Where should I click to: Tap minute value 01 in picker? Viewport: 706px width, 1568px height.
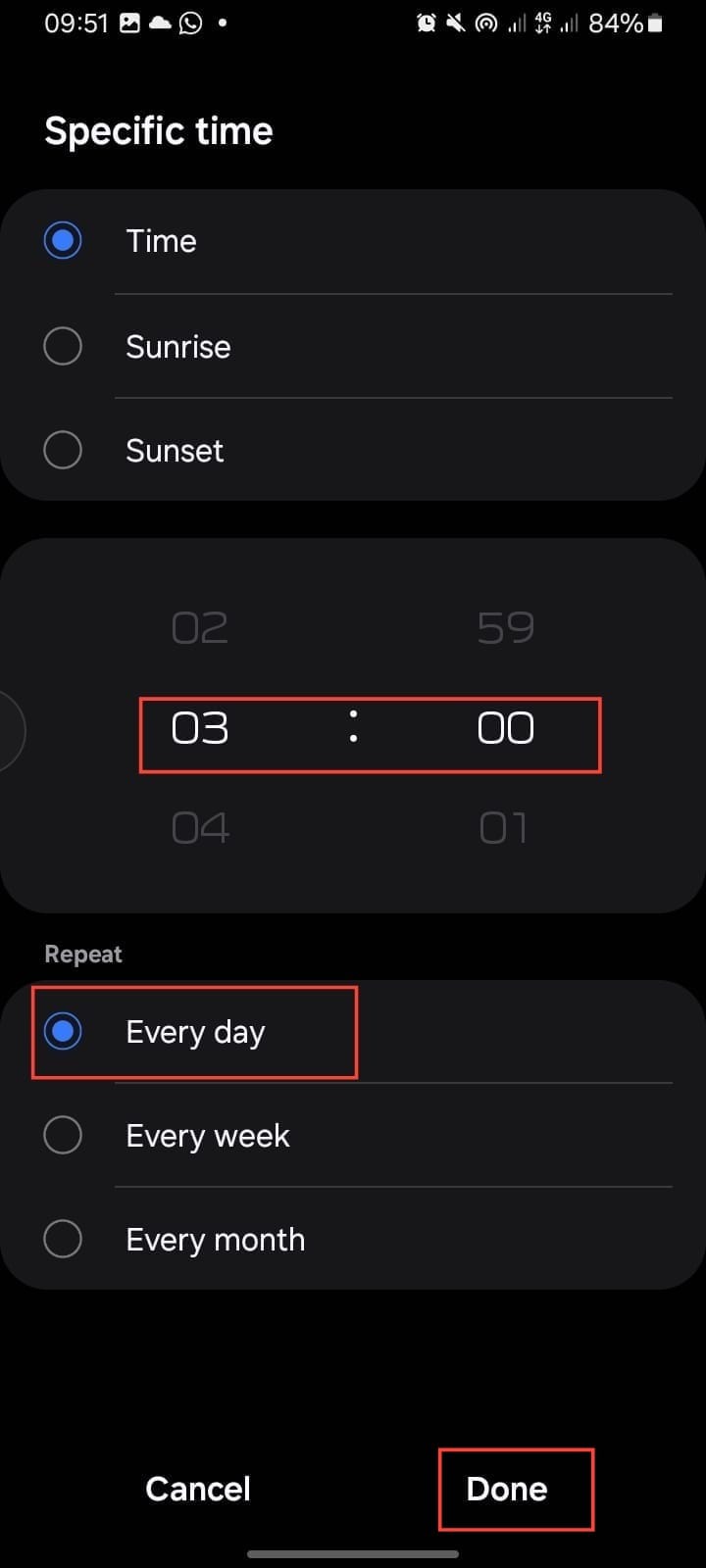[x=504, y=828]
